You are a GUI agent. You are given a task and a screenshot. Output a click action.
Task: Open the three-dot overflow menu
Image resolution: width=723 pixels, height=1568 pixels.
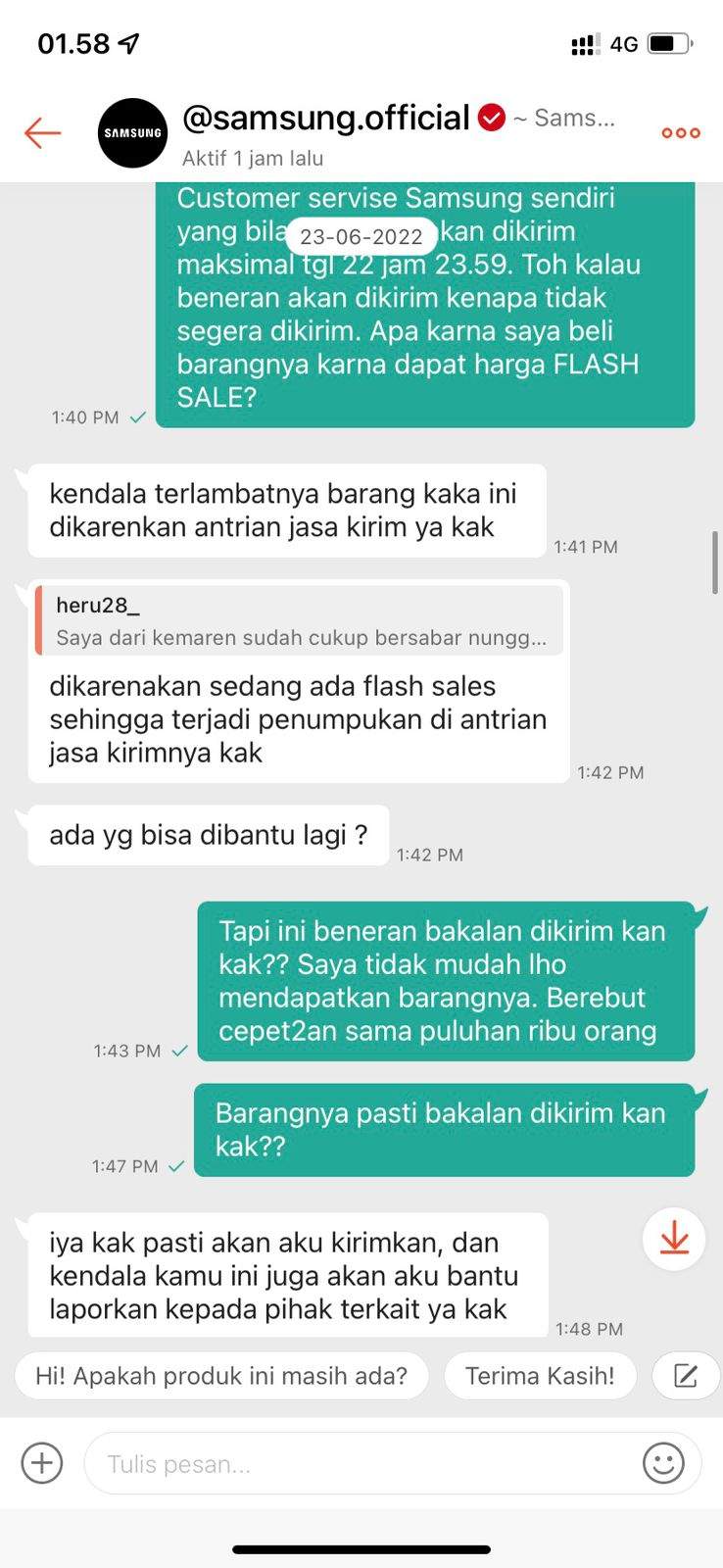681,133
